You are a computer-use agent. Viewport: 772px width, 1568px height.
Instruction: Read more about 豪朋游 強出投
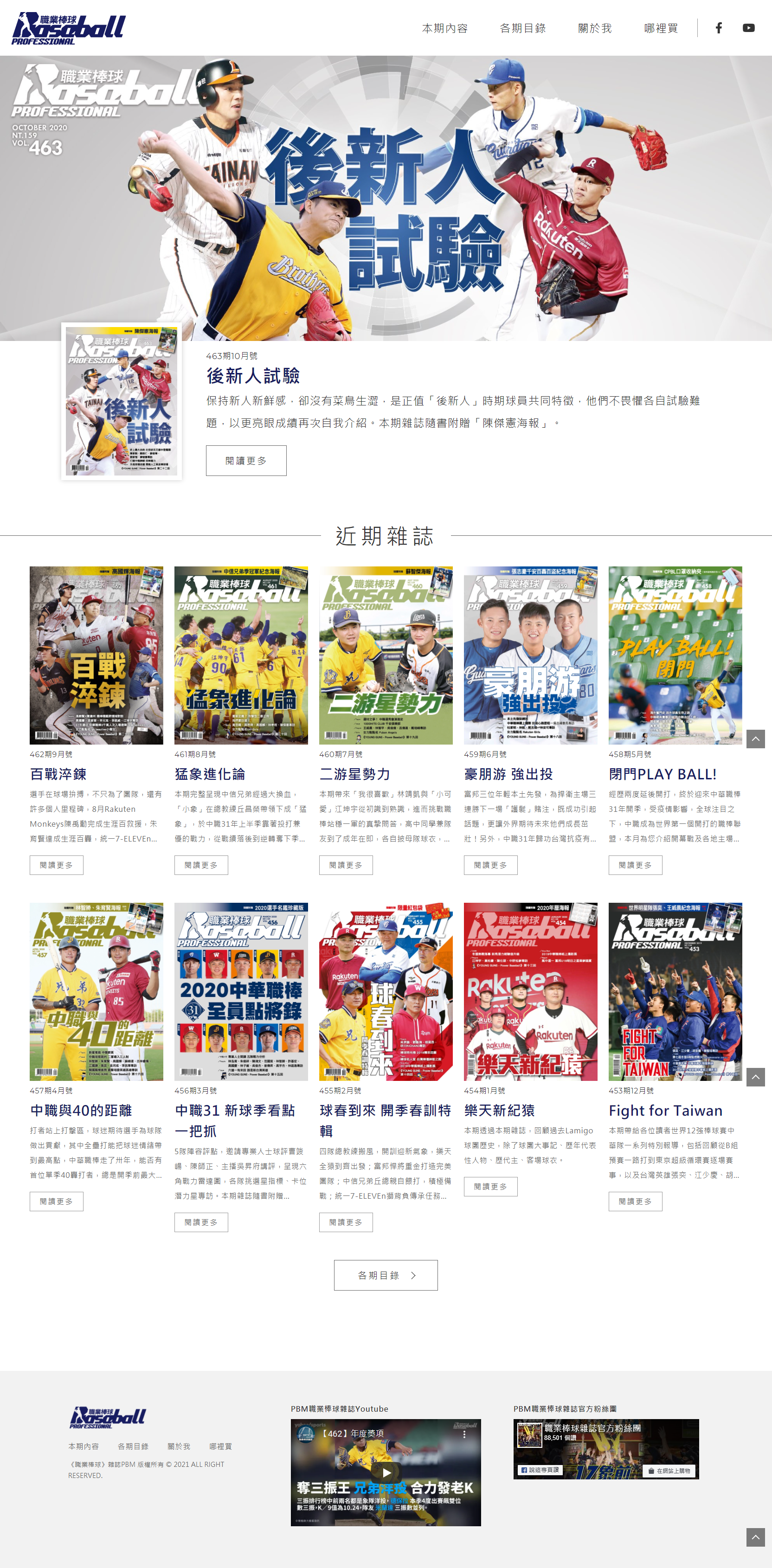(x=490, y=865)
